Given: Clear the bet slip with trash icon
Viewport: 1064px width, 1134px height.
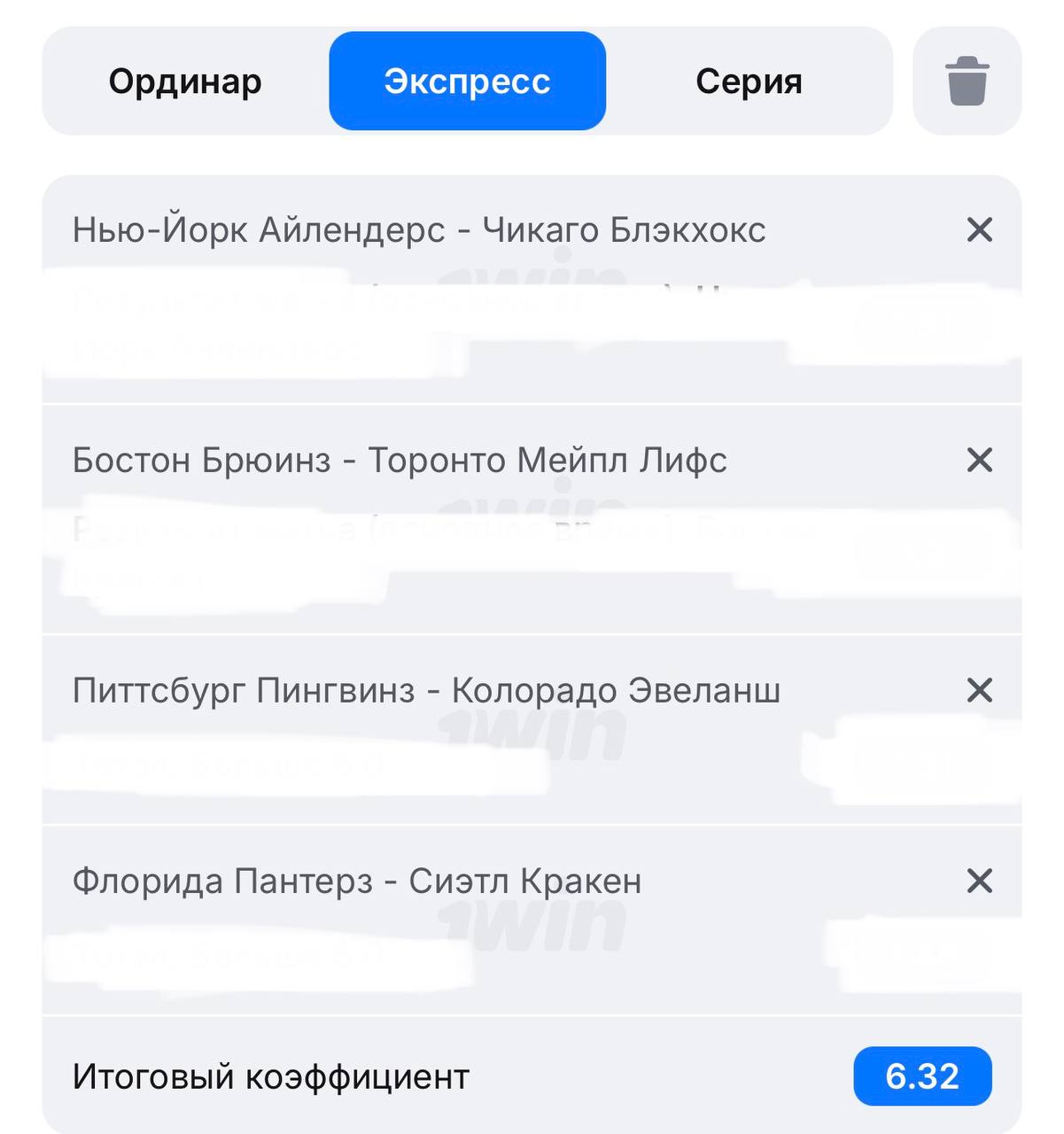Looking at the screenshot, I should (x=967, y=82).
